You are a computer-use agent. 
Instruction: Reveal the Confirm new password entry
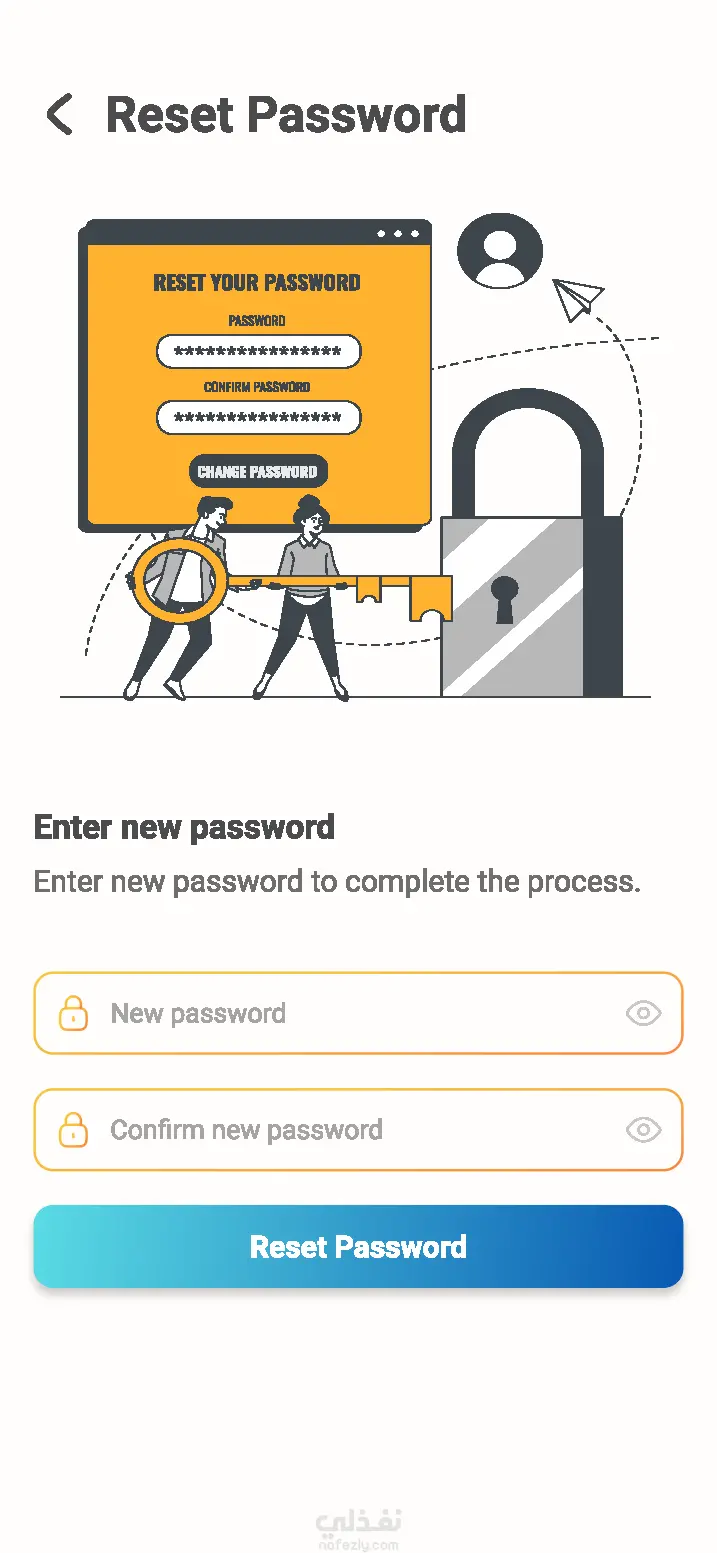click(x=643, y=1130)
